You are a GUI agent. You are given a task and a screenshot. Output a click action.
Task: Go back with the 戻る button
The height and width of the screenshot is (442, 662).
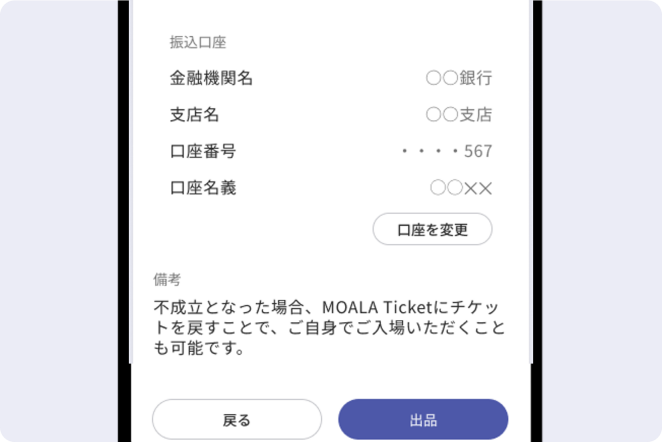[x=237, y=420]
